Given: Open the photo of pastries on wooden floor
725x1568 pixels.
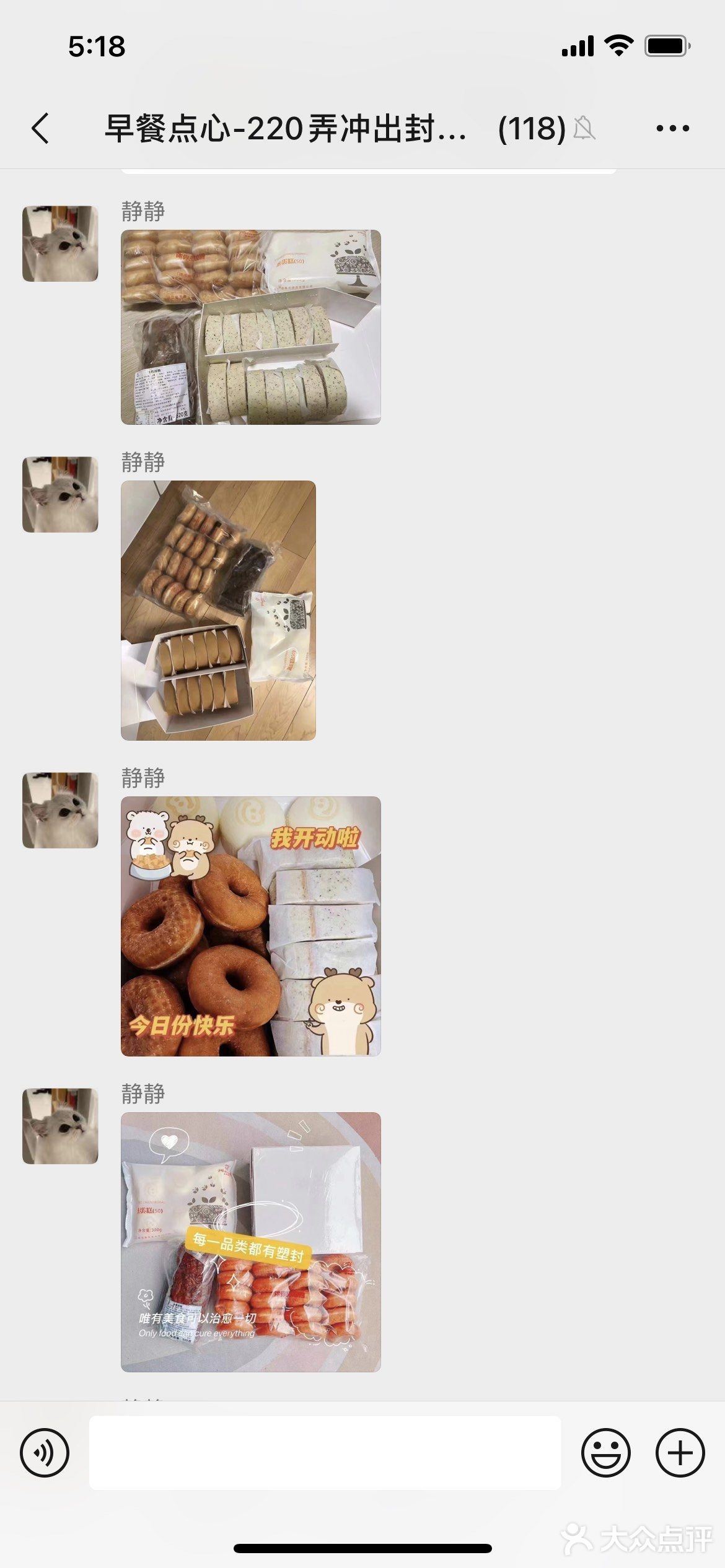Looking at the screenshot, I should tap(218, 610).
